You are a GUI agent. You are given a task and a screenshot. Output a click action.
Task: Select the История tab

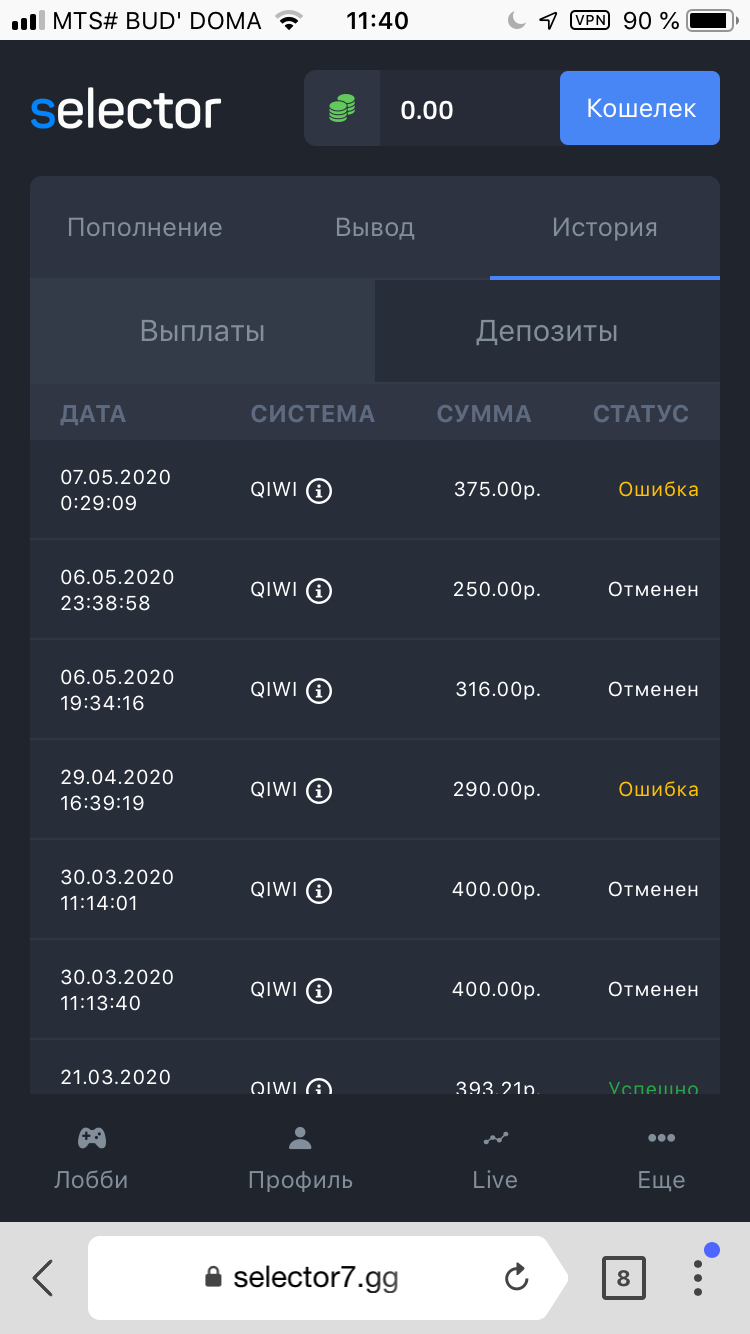pyautogui.click(x=605, y=227)
